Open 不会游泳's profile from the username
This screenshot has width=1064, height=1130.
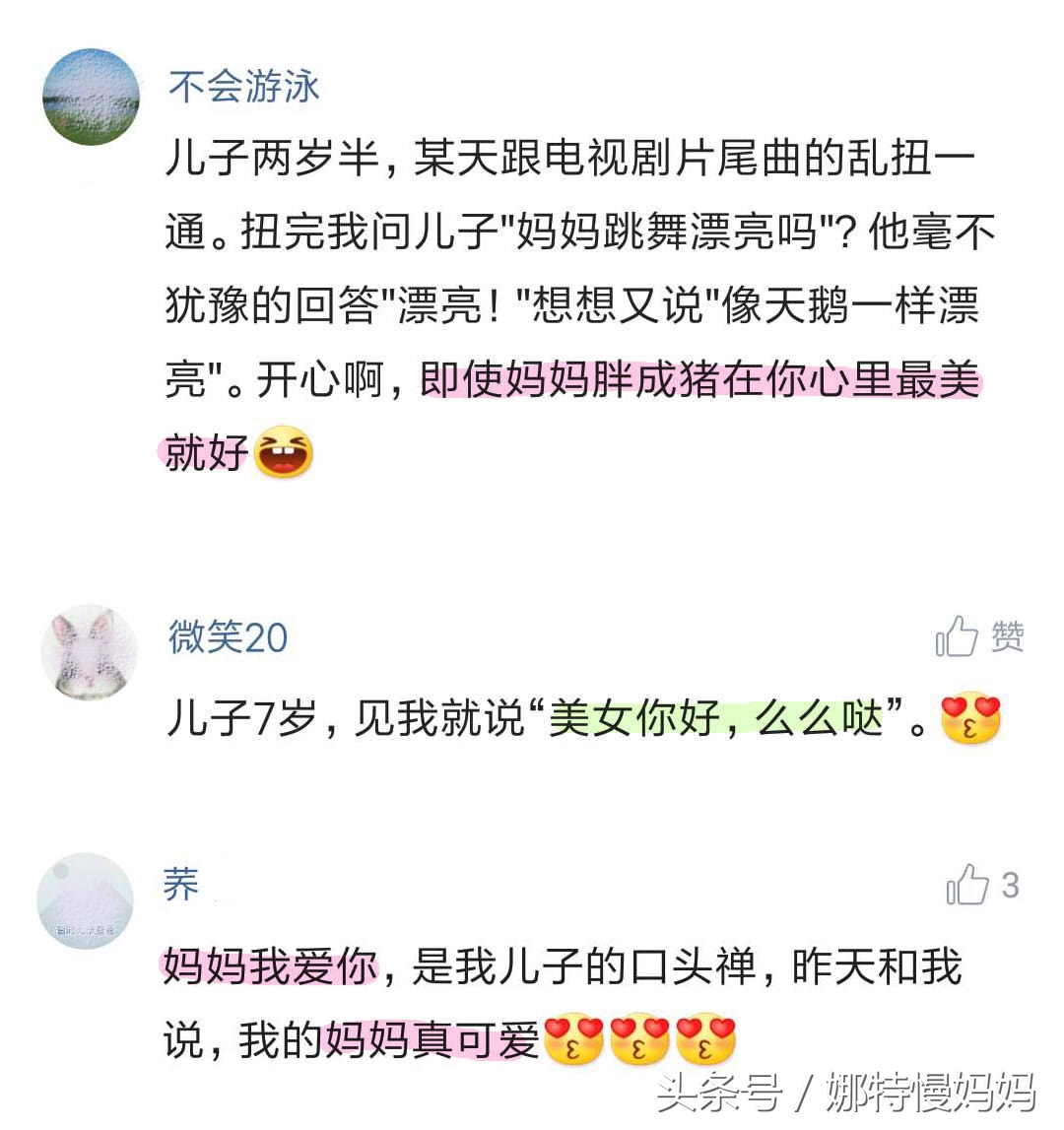[242, 87]
